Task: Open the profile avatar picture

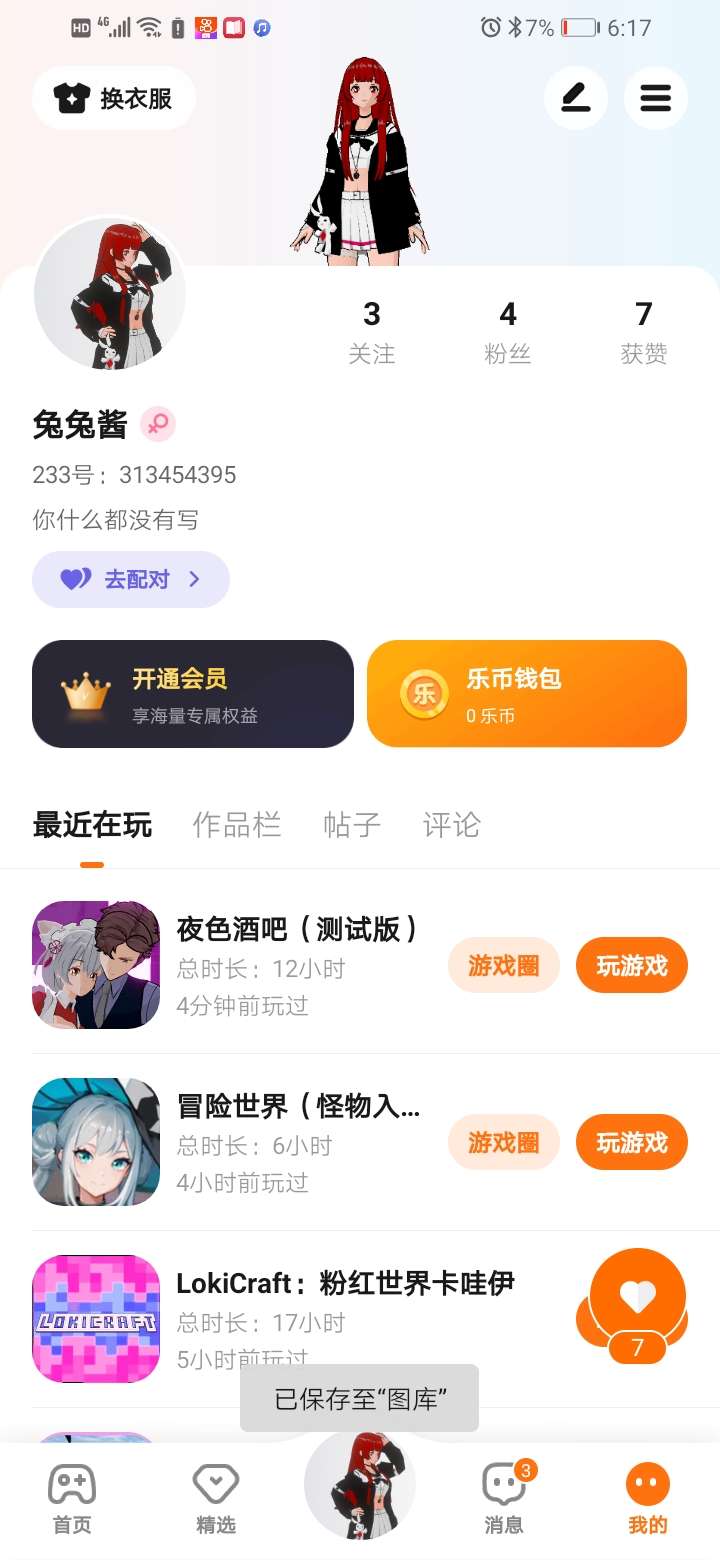Action: [x=109, y=294]
